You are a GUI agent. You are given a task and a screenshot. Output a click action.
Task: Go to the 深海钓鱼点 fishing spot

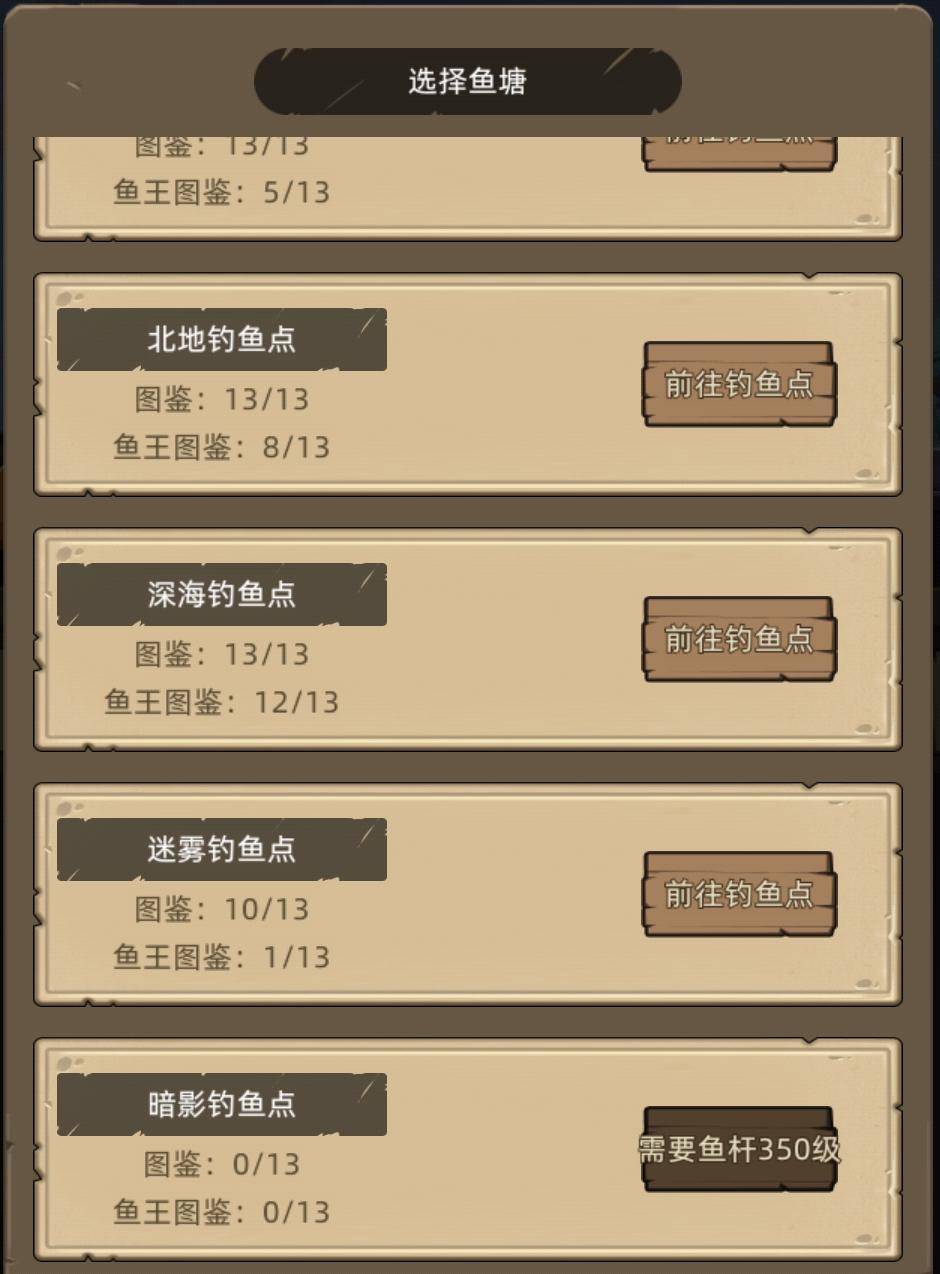tap(738, 639)
